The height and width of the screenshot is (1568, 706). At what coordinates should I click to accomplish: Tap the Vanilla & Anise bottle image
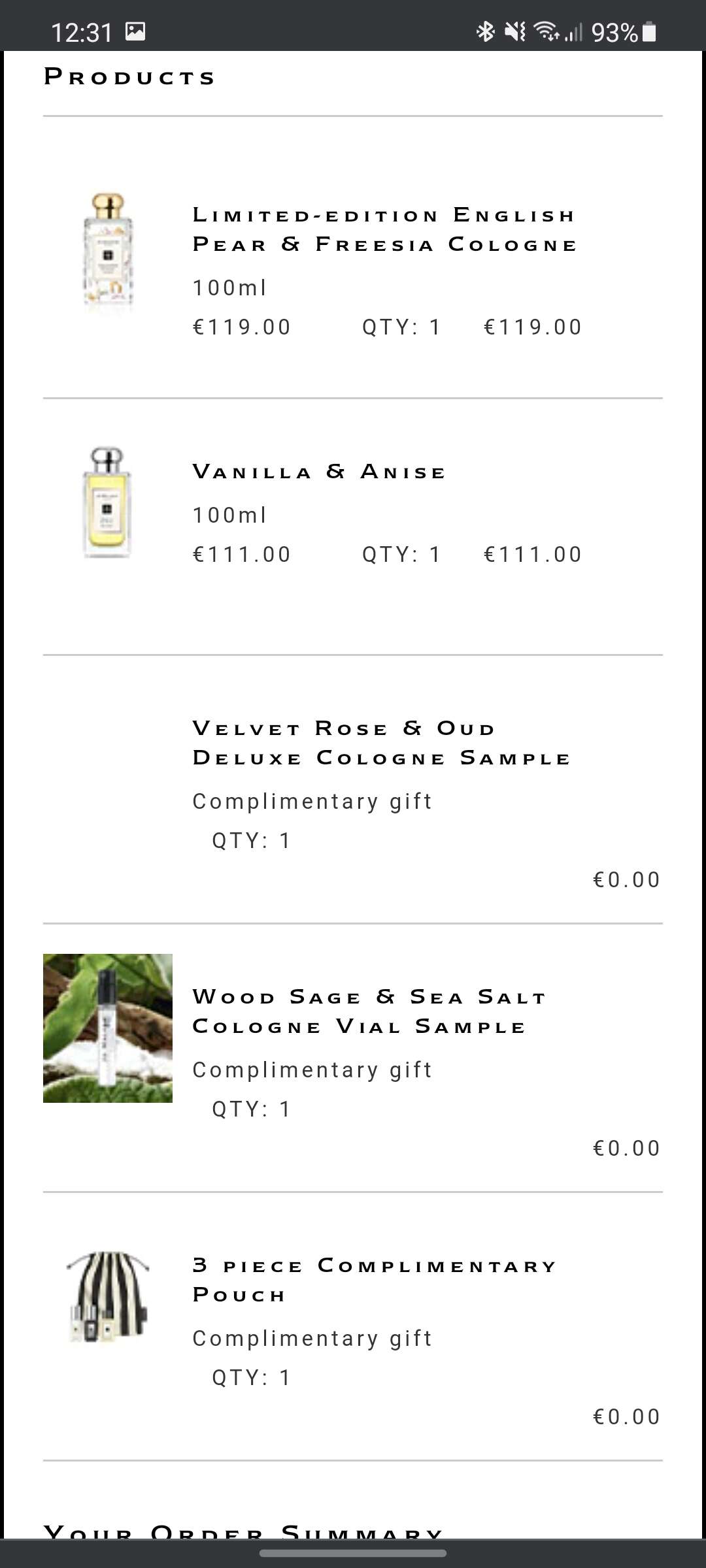click(107, 502)
